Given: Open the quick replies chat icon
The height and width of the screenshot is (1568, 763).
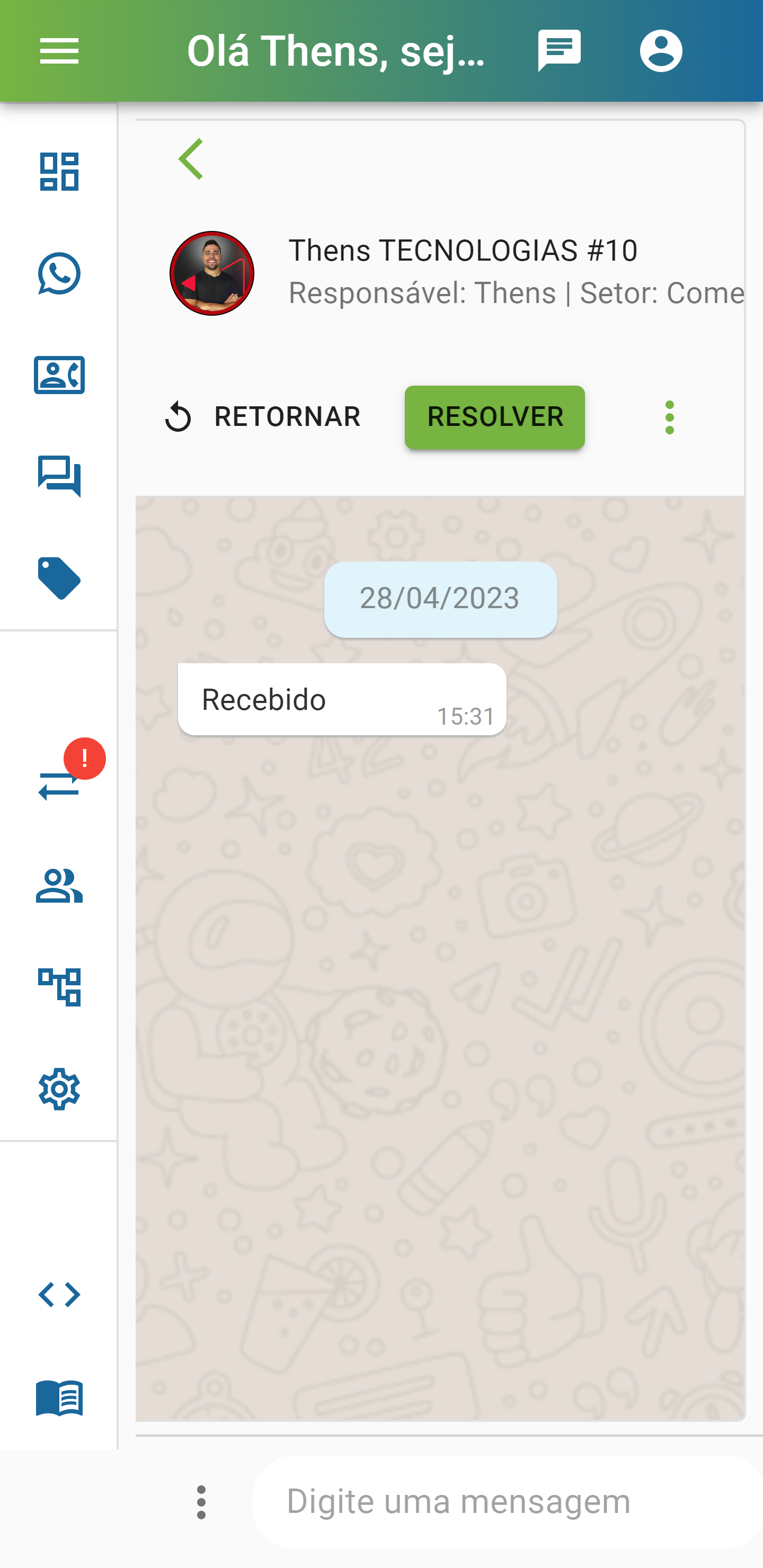Looking at the screenshot, I should coord(59,477).
